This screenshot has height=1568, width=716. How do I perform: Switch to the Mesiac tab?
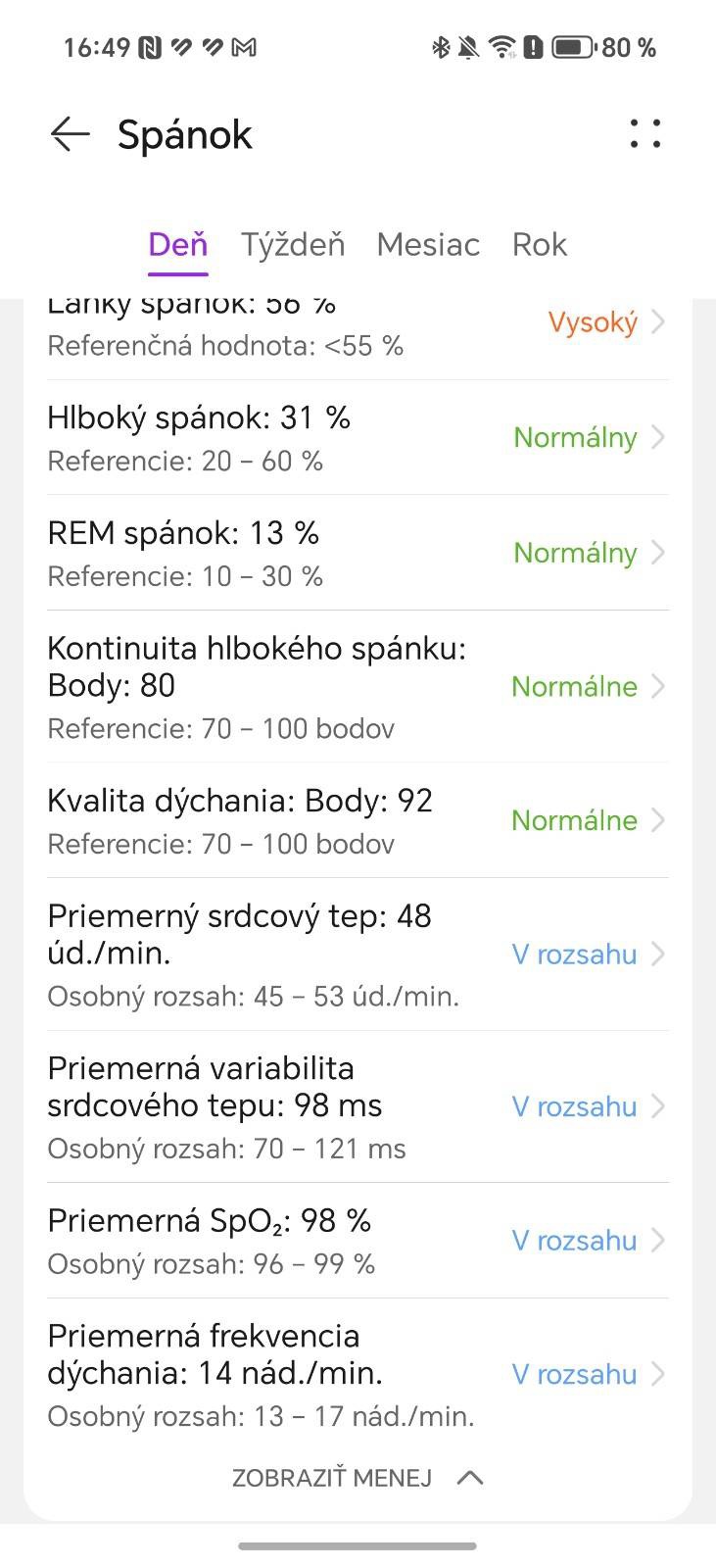(428, 245)
